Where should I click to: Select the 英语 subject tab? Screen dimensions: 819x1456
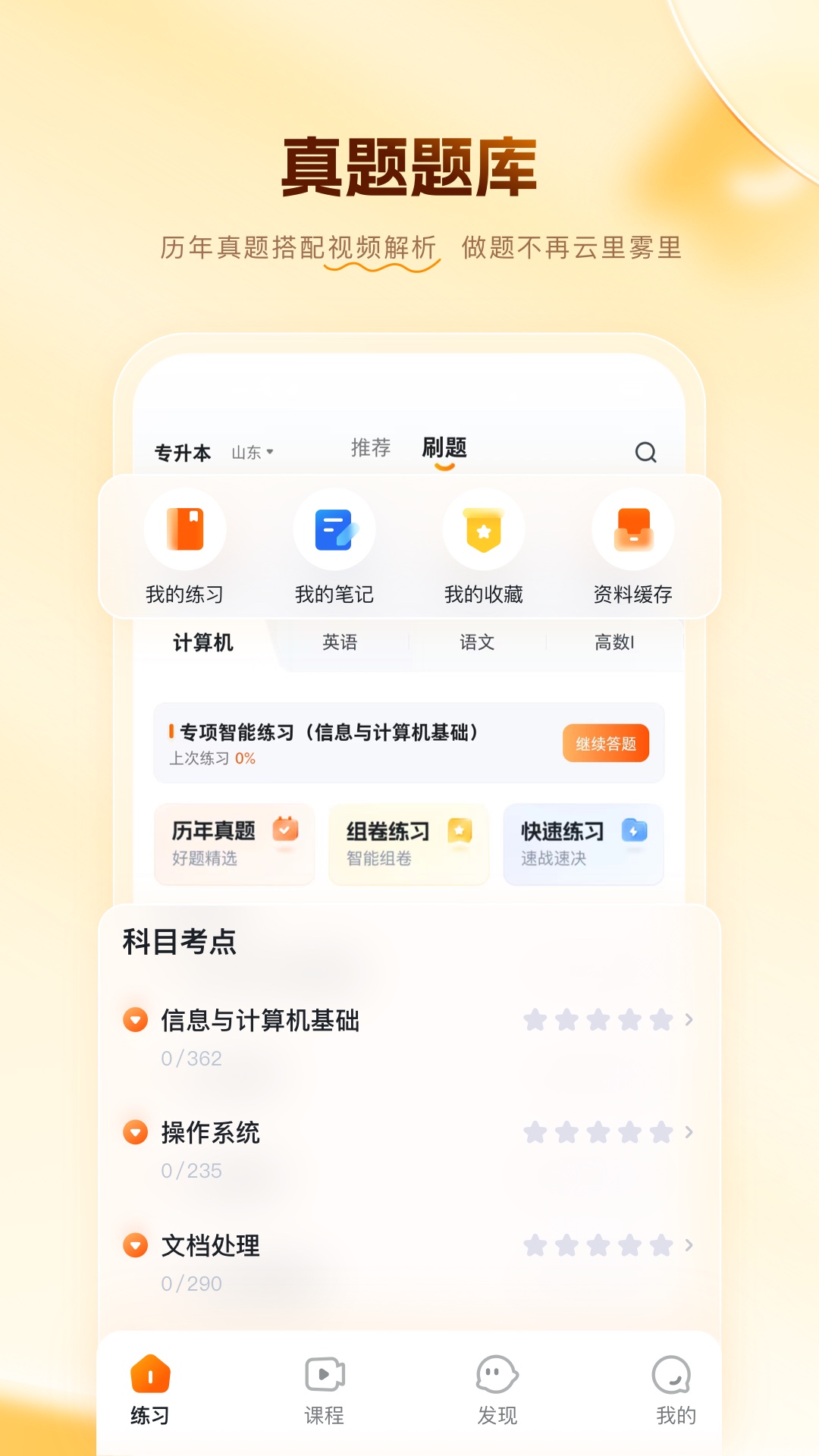(340, 642)
